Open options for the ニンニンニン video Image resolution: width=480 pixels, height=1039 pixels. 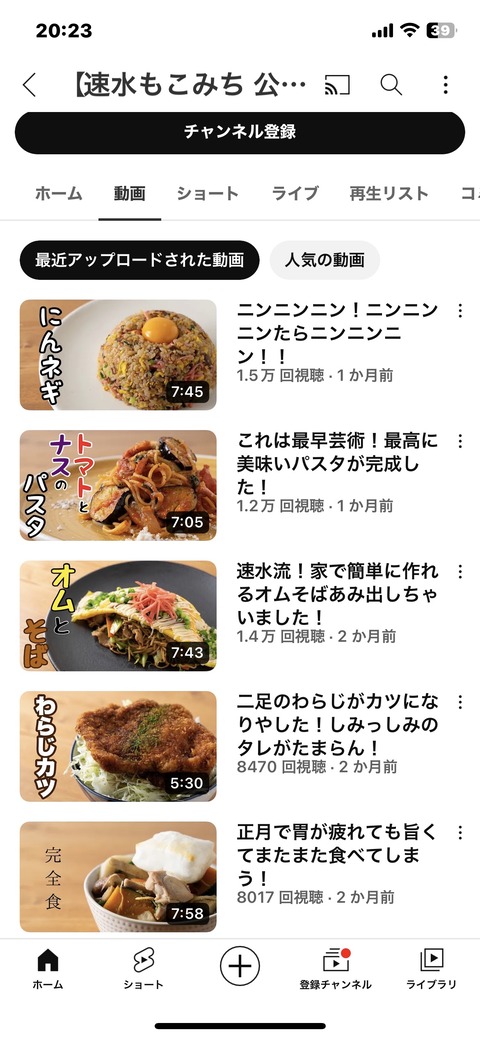[x=459, y=310]
